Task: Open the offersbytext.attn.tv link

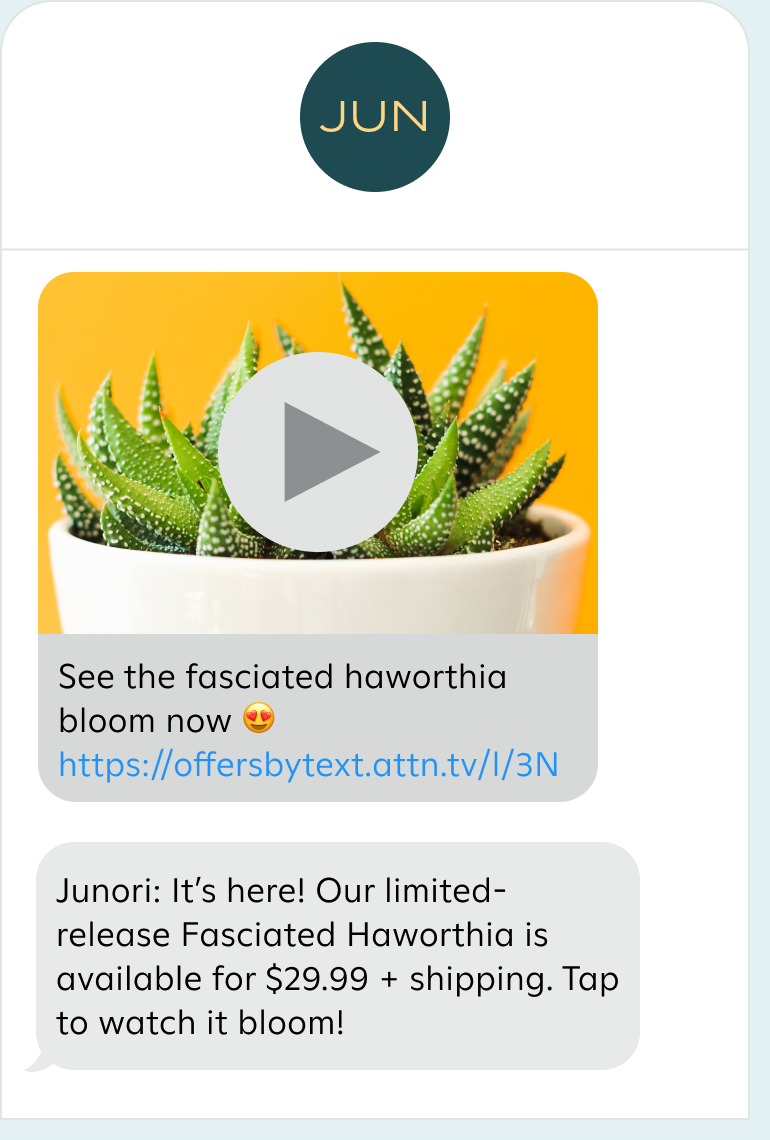Action: point(308,765)
